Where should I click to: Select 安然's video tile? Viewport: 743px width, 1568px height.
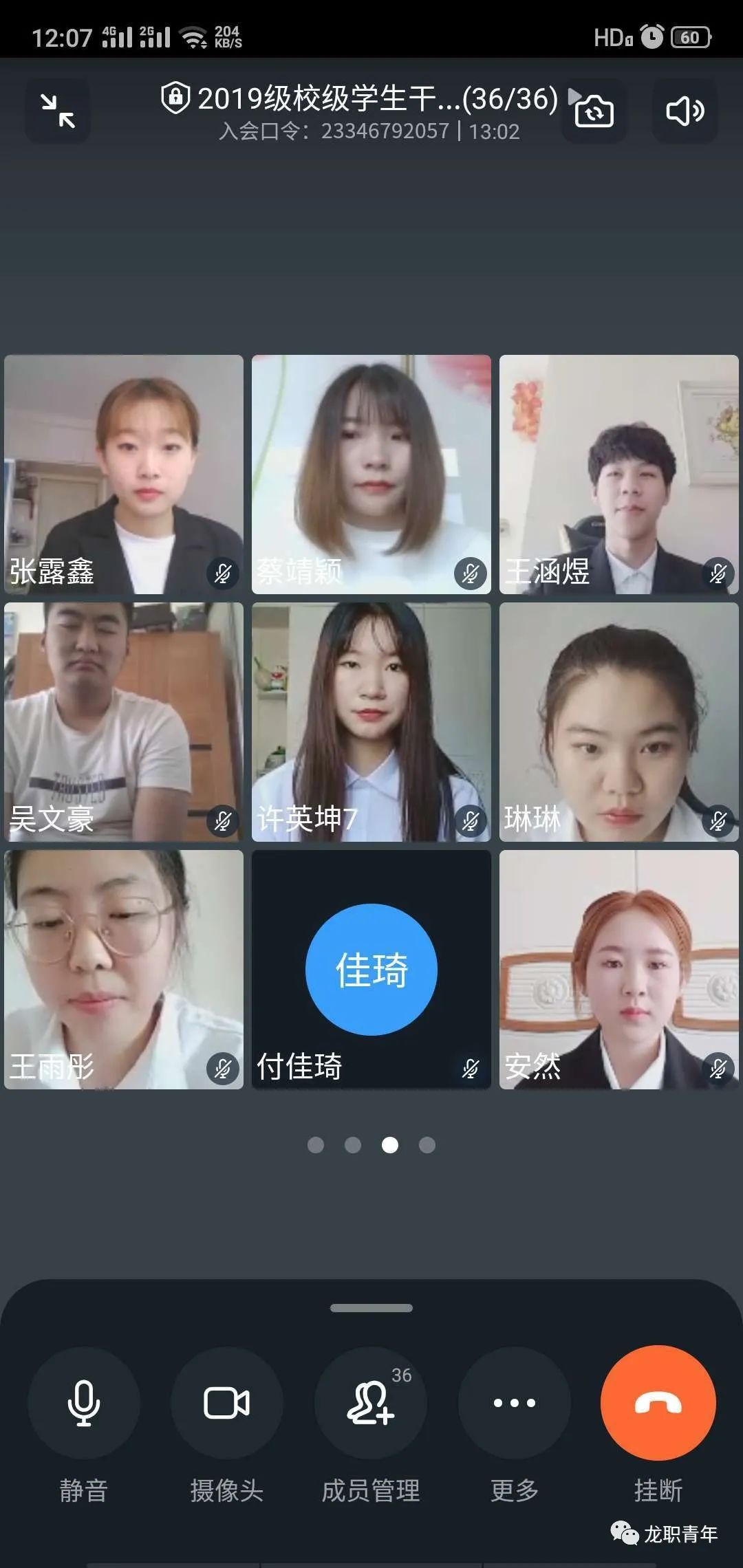[x=619, y=970]
